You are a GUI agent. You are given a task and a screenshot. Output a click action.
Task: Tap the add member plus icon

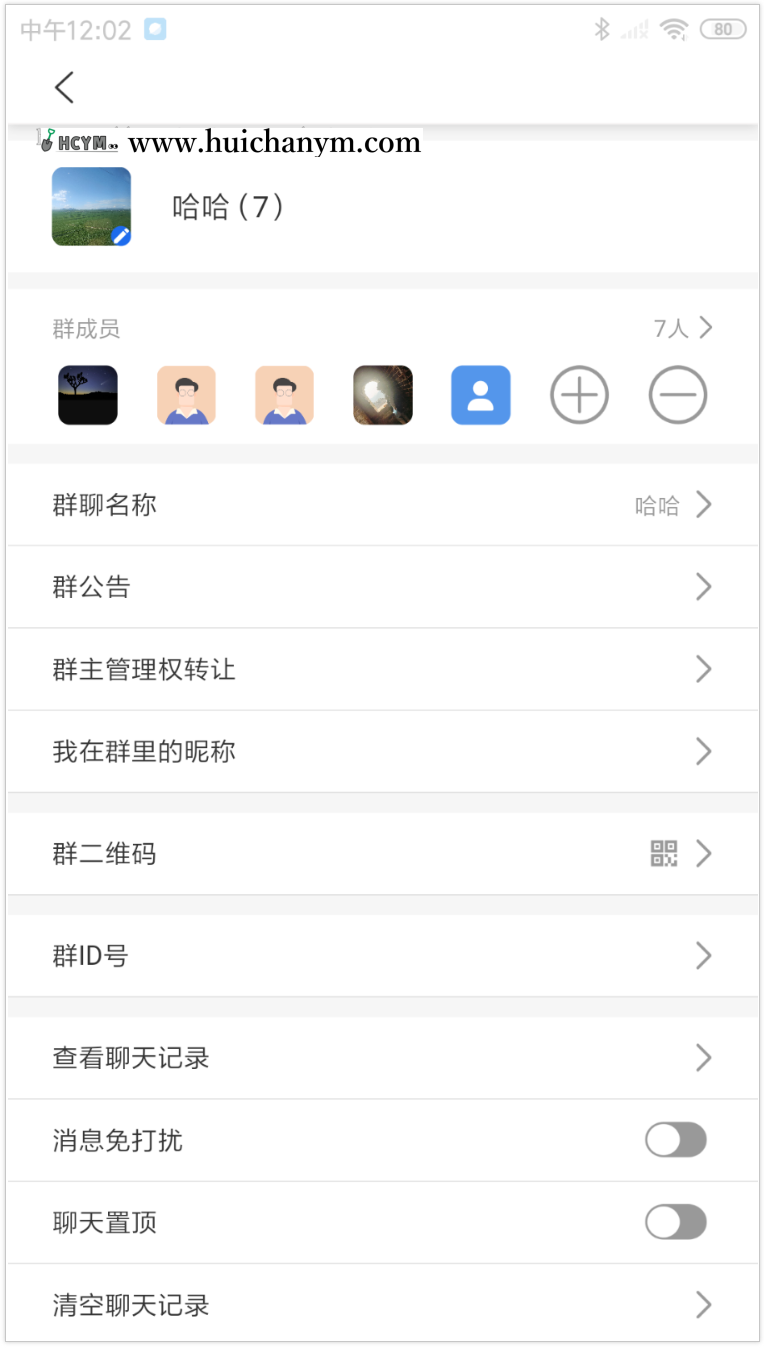coord(579,395)
